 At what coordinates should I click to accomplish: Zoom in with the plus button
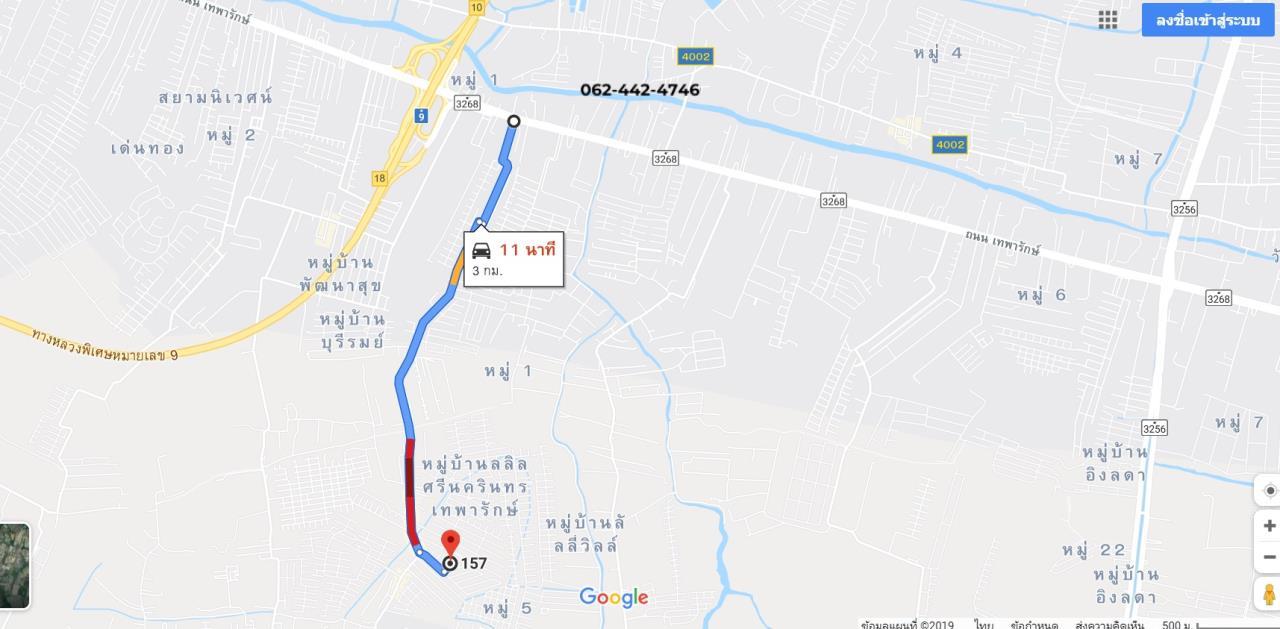(x=1269, y=526)
